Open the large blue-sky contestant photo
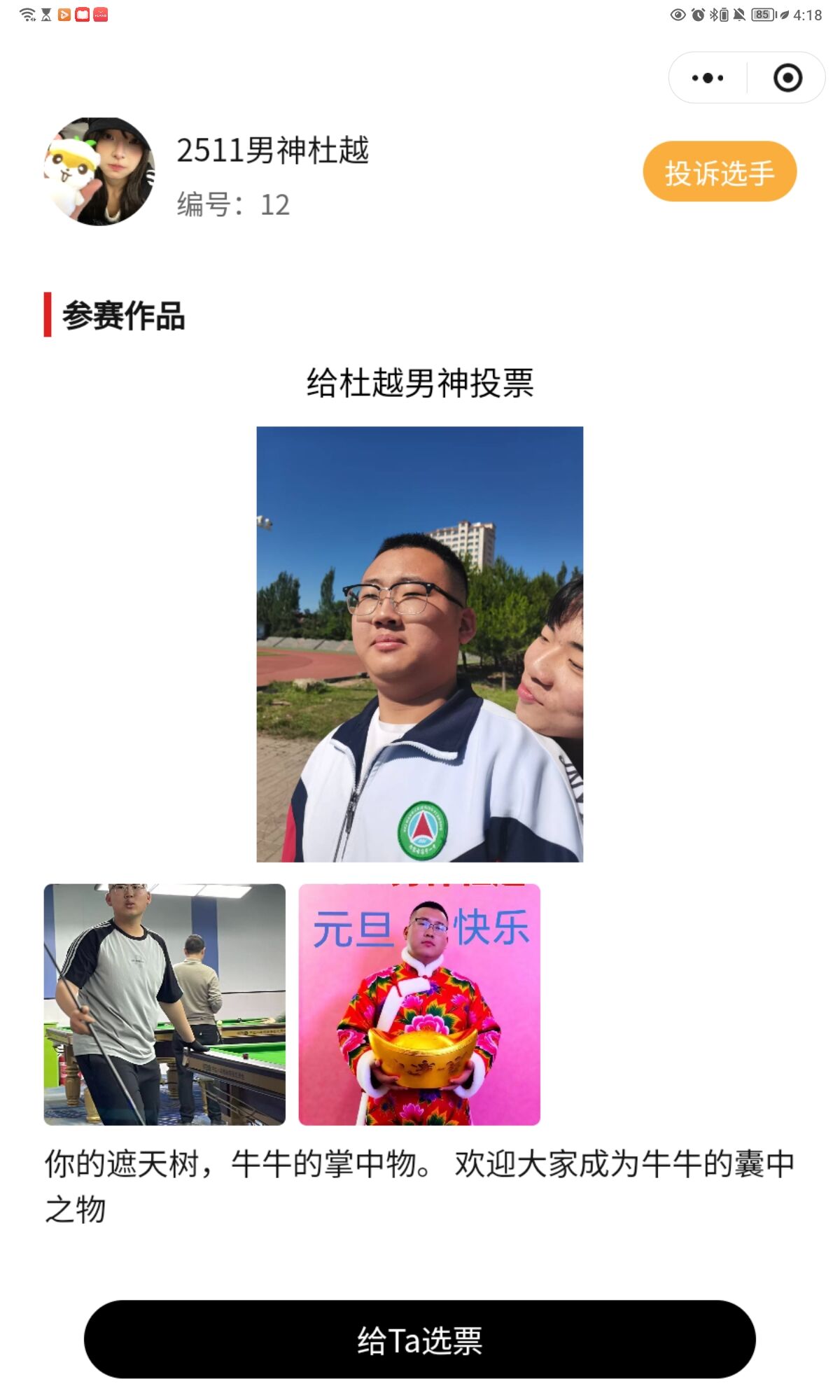840x1400 pixels. (419, 644)
